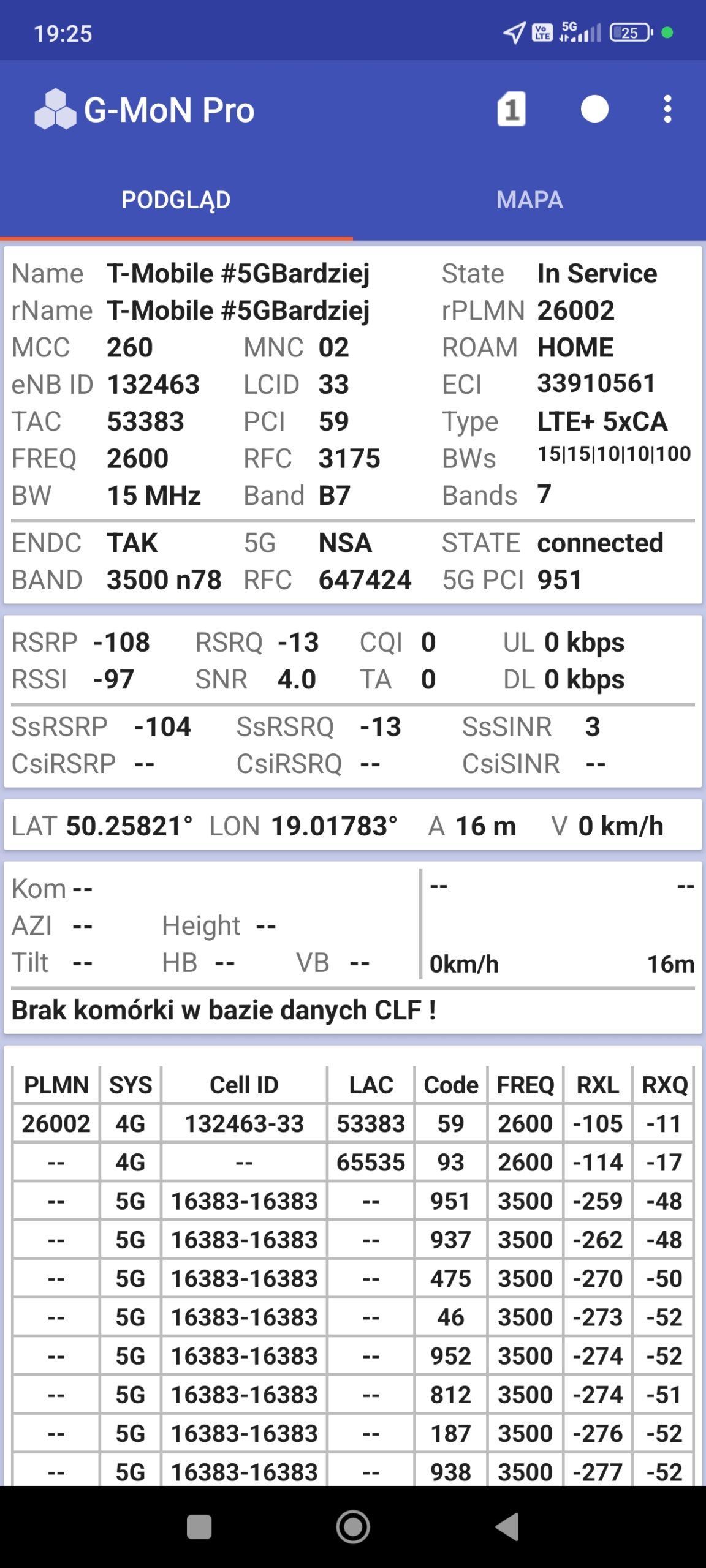Switch to SIM card 1 selector
Screen dimensions: 706x1568
511,110
